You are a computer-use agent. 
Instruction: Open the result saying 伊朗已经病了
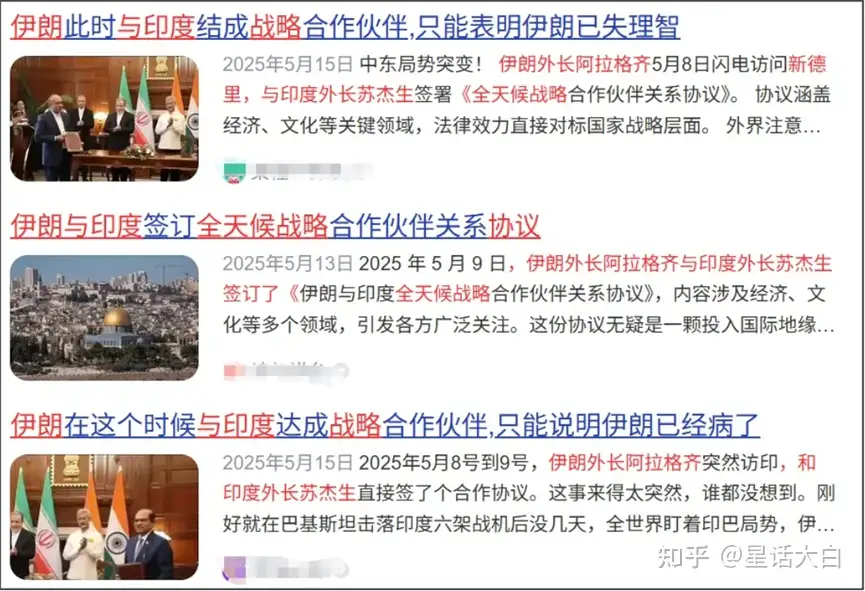pyautogui.click(x=385, y=425)
